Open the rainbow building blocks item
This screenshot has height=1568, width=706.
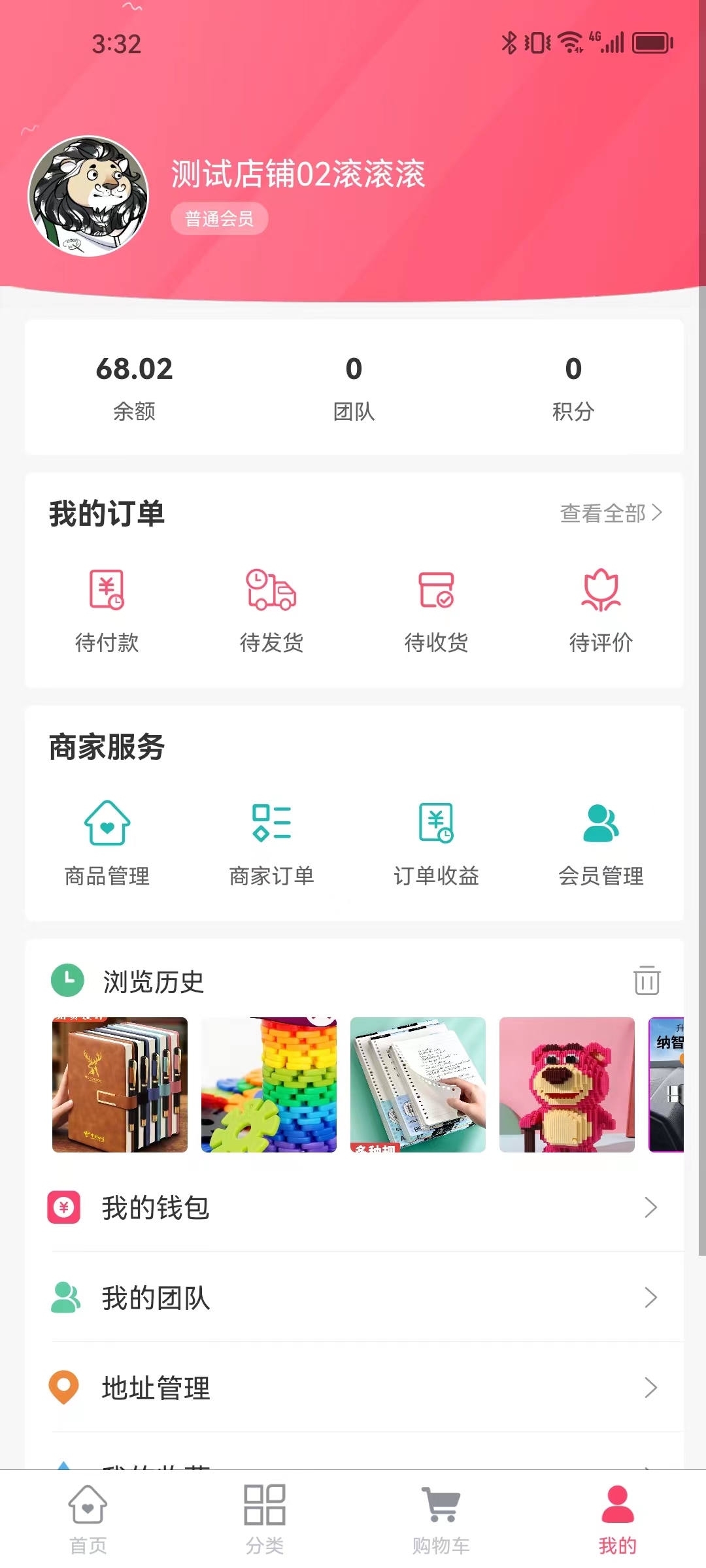[269, 1085]
